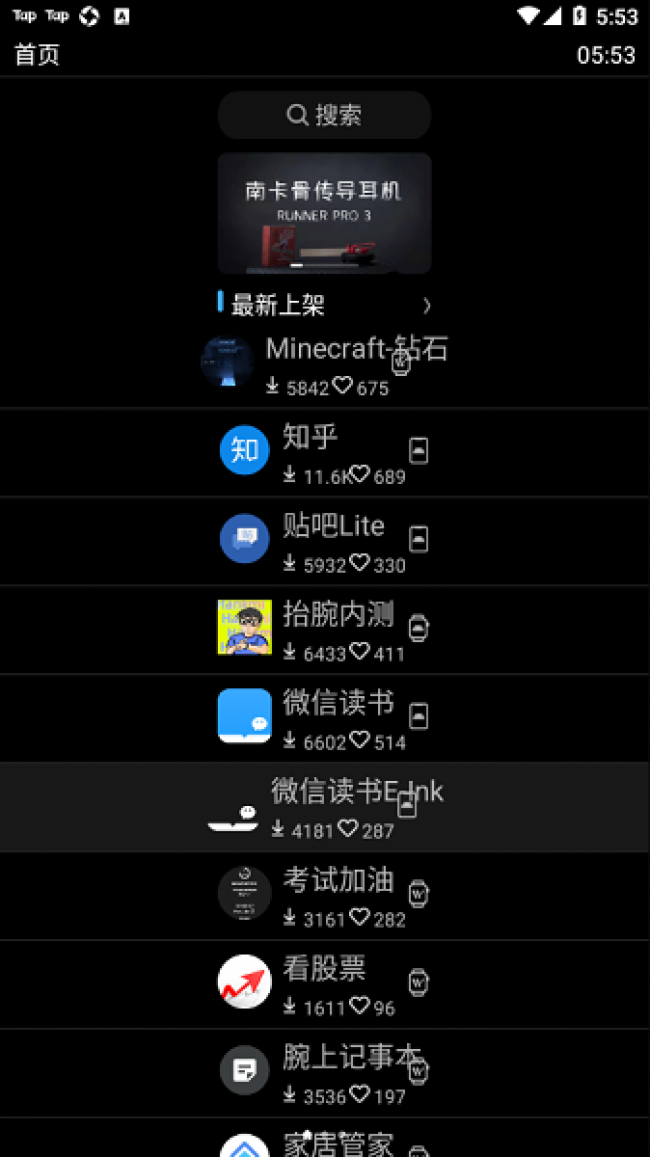Open the 搜索 search box
This screenshot has height=1157, width=650.
coord(325,115)
